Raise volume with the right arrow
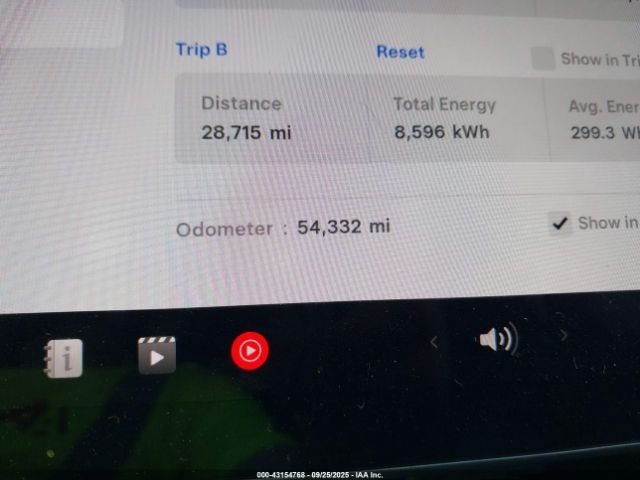 [563, 336]
